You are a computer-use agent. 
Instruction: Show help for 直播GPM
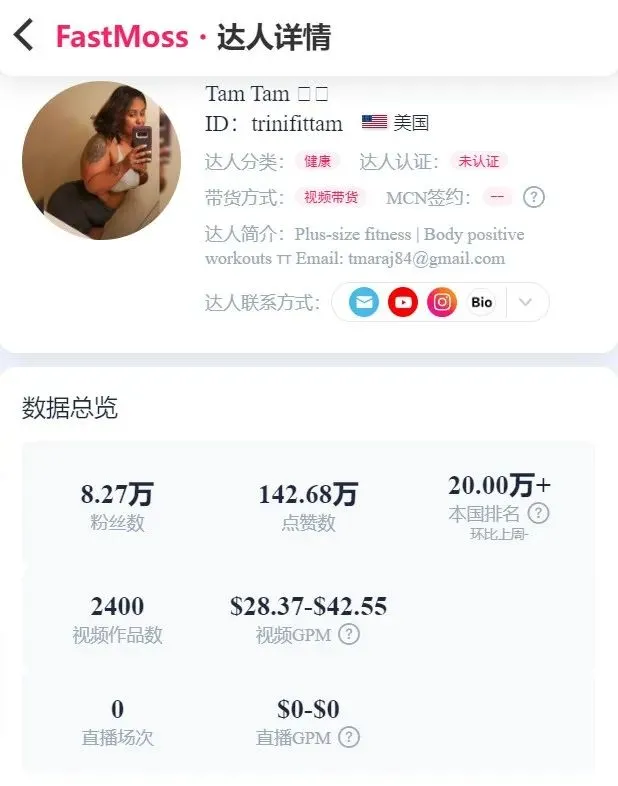tap(349, 738)
